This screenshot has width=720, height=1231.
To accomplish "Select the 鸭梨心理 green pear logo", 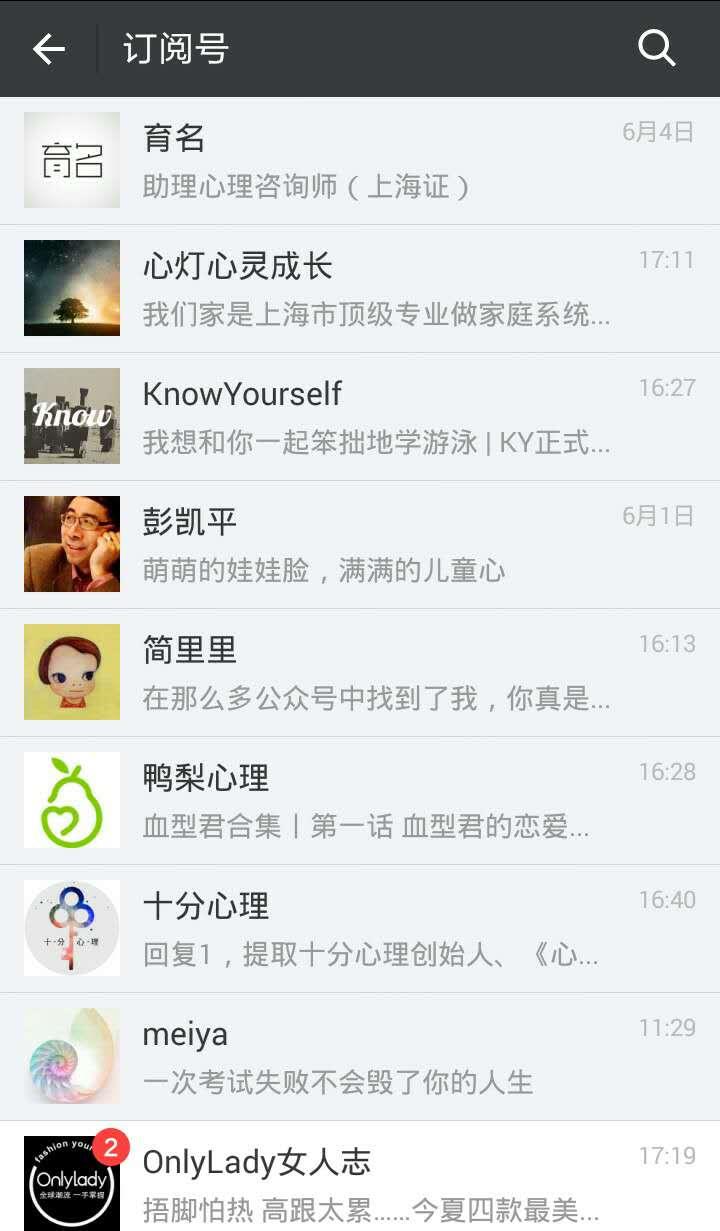I will [x=71, y=800].
